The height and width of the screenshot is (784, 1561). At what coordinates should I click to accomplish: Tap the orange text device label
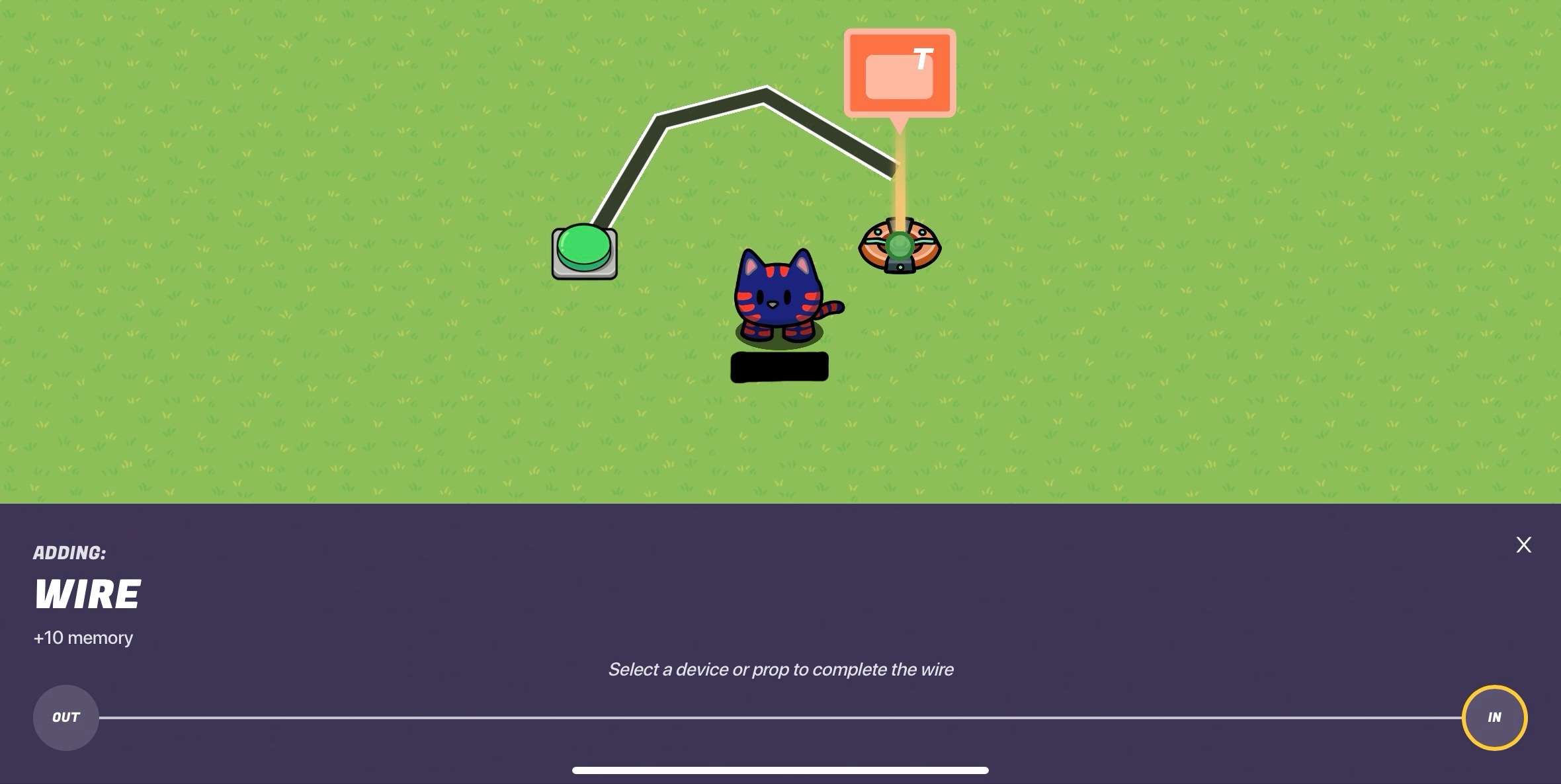click(x=900, y=73)
